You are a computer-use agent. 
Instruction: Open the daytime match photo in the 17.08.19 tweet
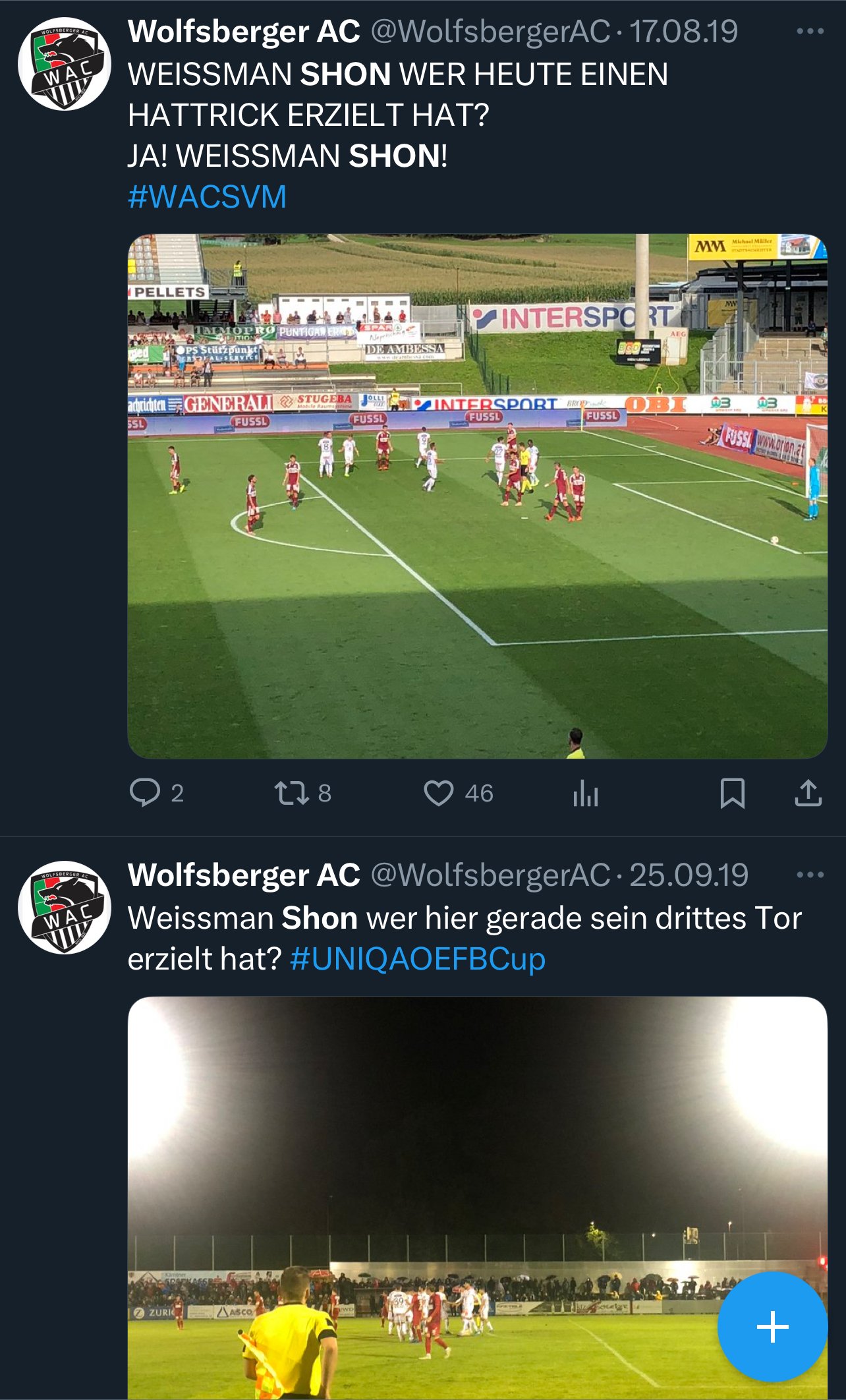477,496
